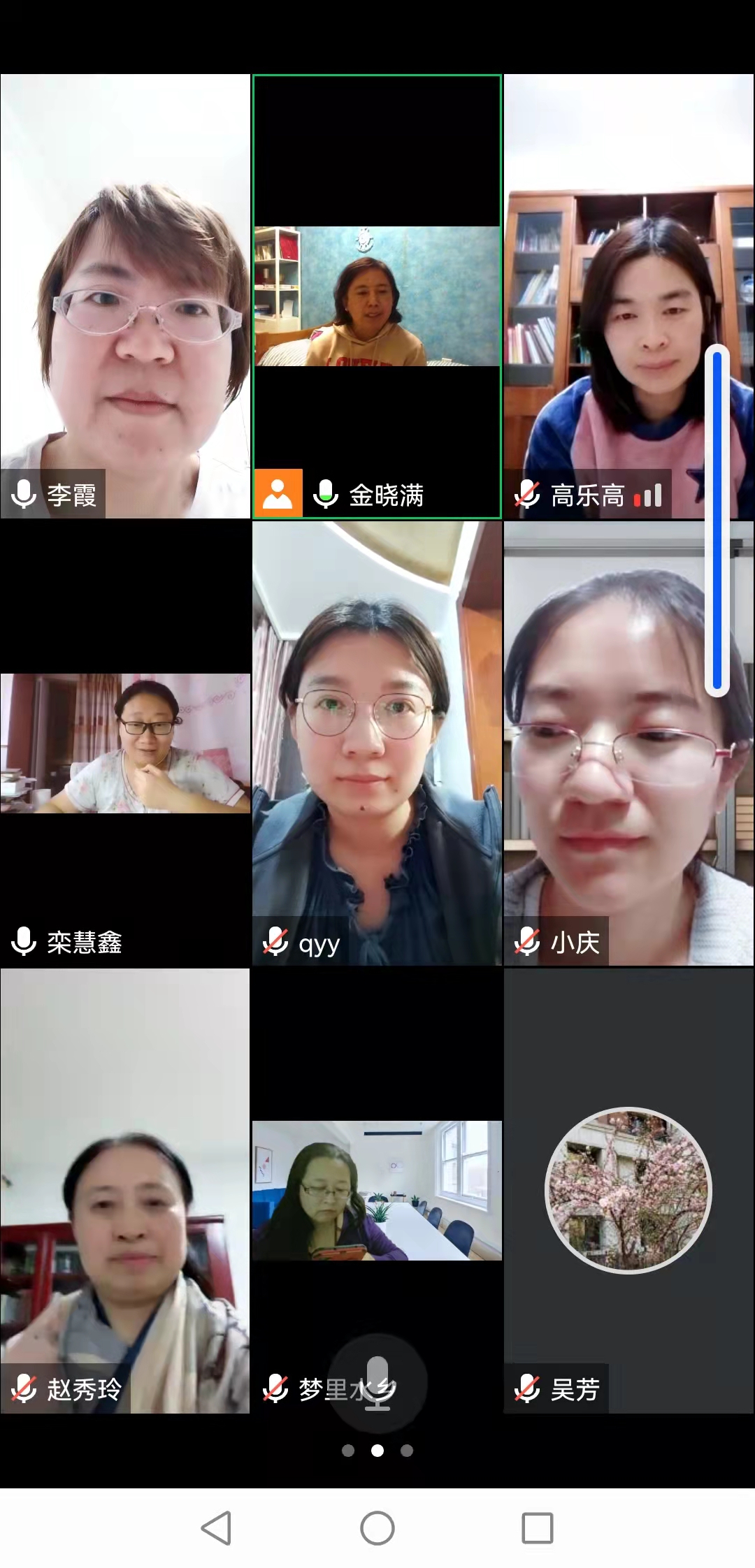Tap 赵秀玲's video tile

pyautogui.click(x=125, y=1191)
